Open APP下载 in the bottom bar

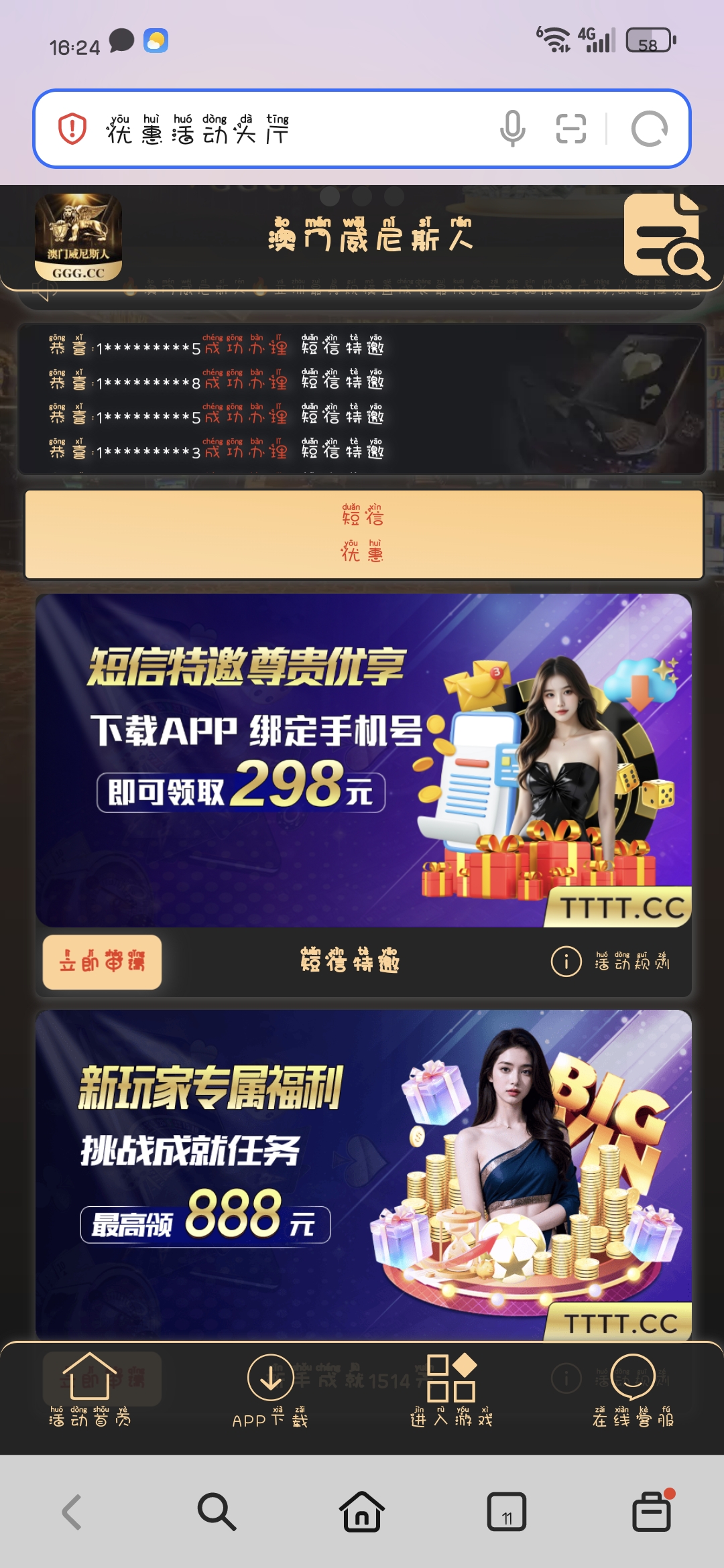pos(270,1390)
